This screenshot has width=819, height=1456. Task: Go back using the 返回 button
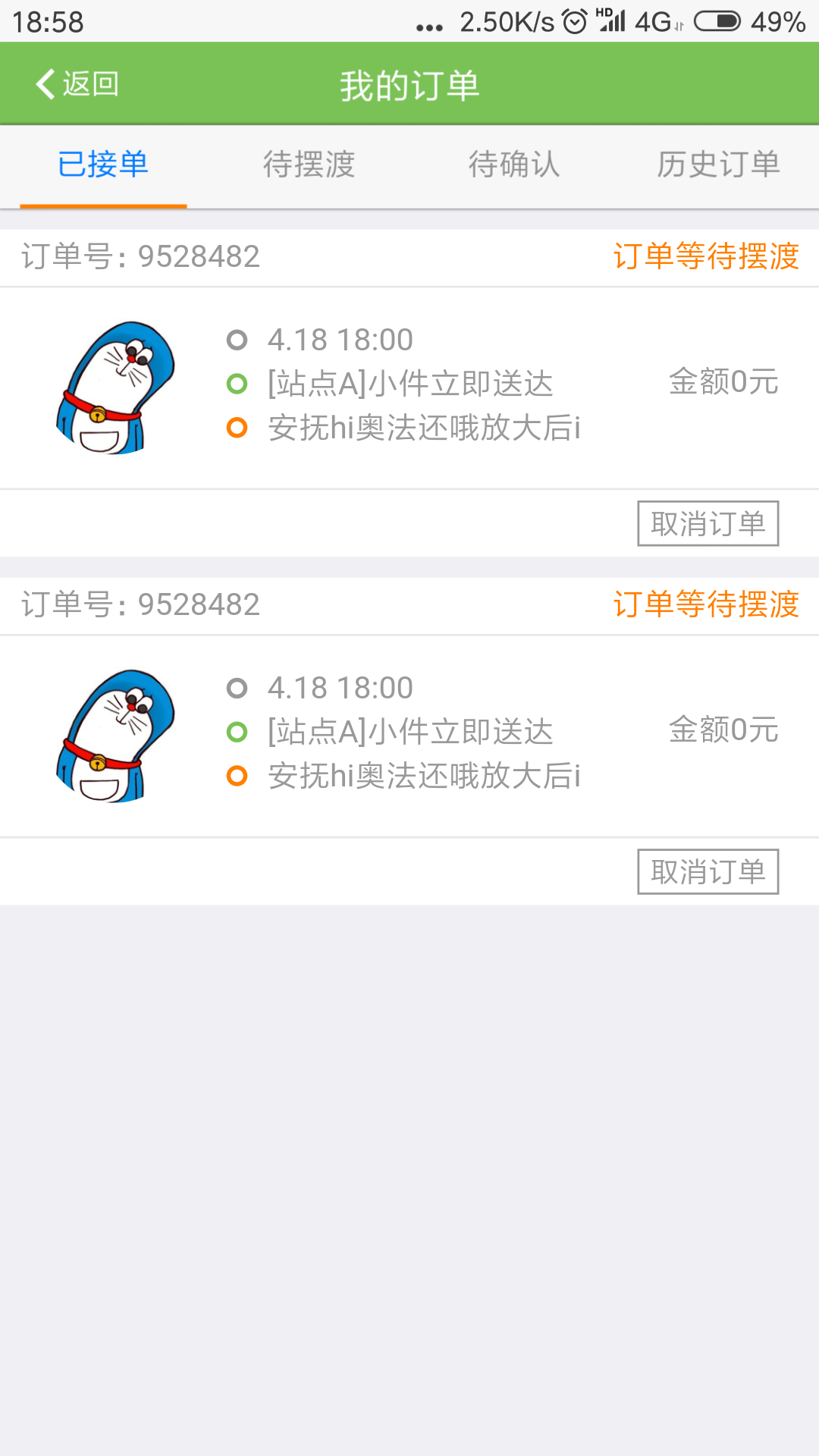(x=77, y=84)
